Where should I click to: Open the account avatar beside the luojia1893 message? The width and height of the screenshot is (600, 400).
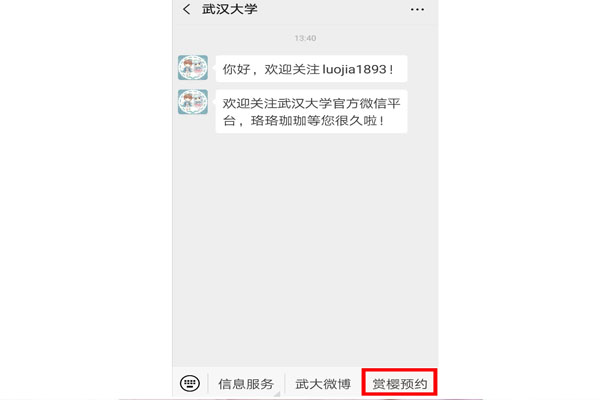tap(193, 70)
